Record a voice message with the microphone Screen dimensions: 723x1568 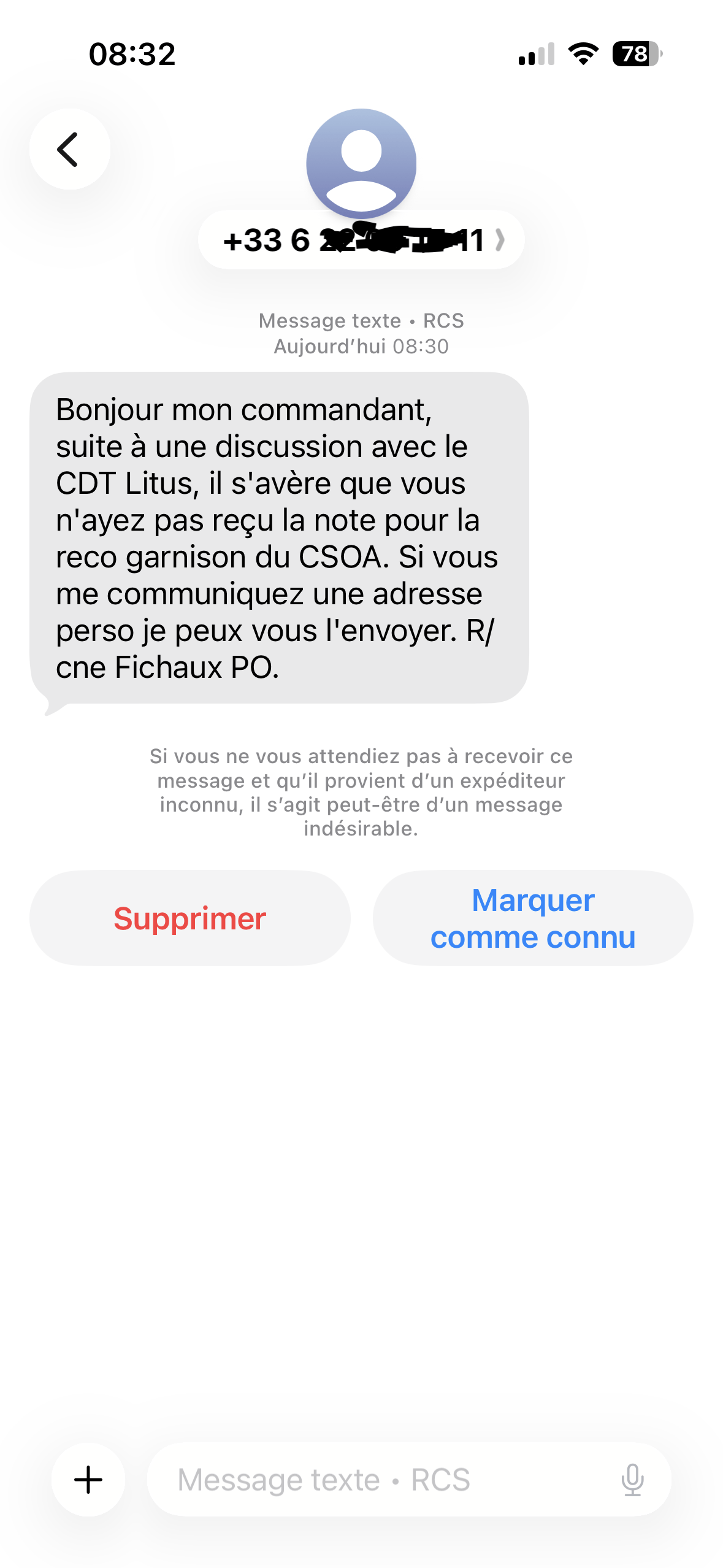click(x=632, y=1480)
